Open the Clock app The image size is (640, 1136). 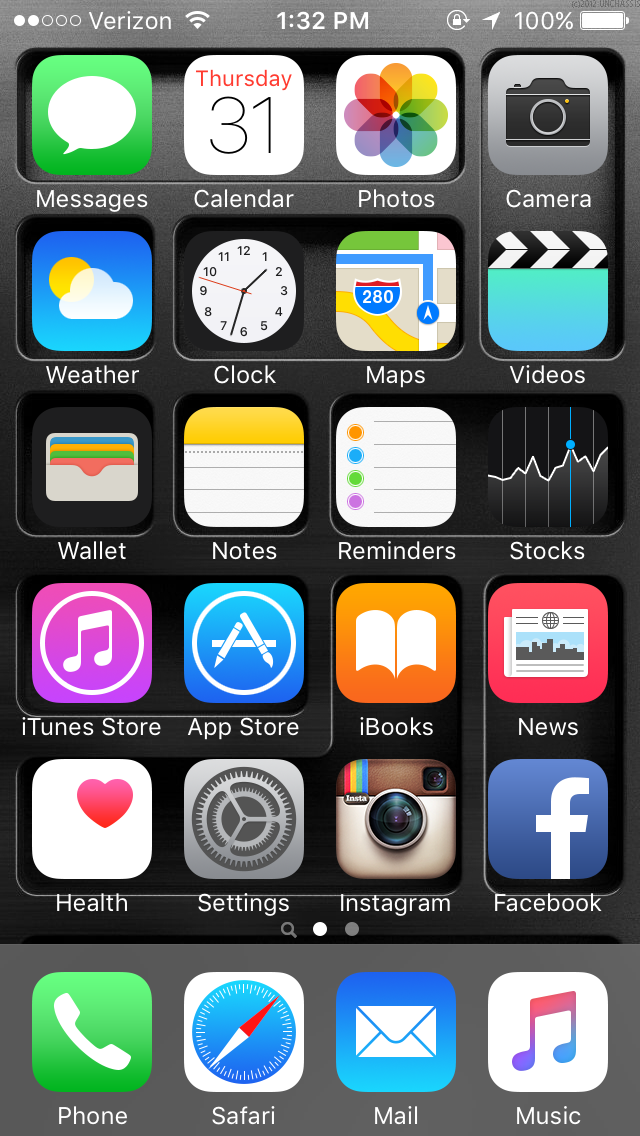coord(244,291)
